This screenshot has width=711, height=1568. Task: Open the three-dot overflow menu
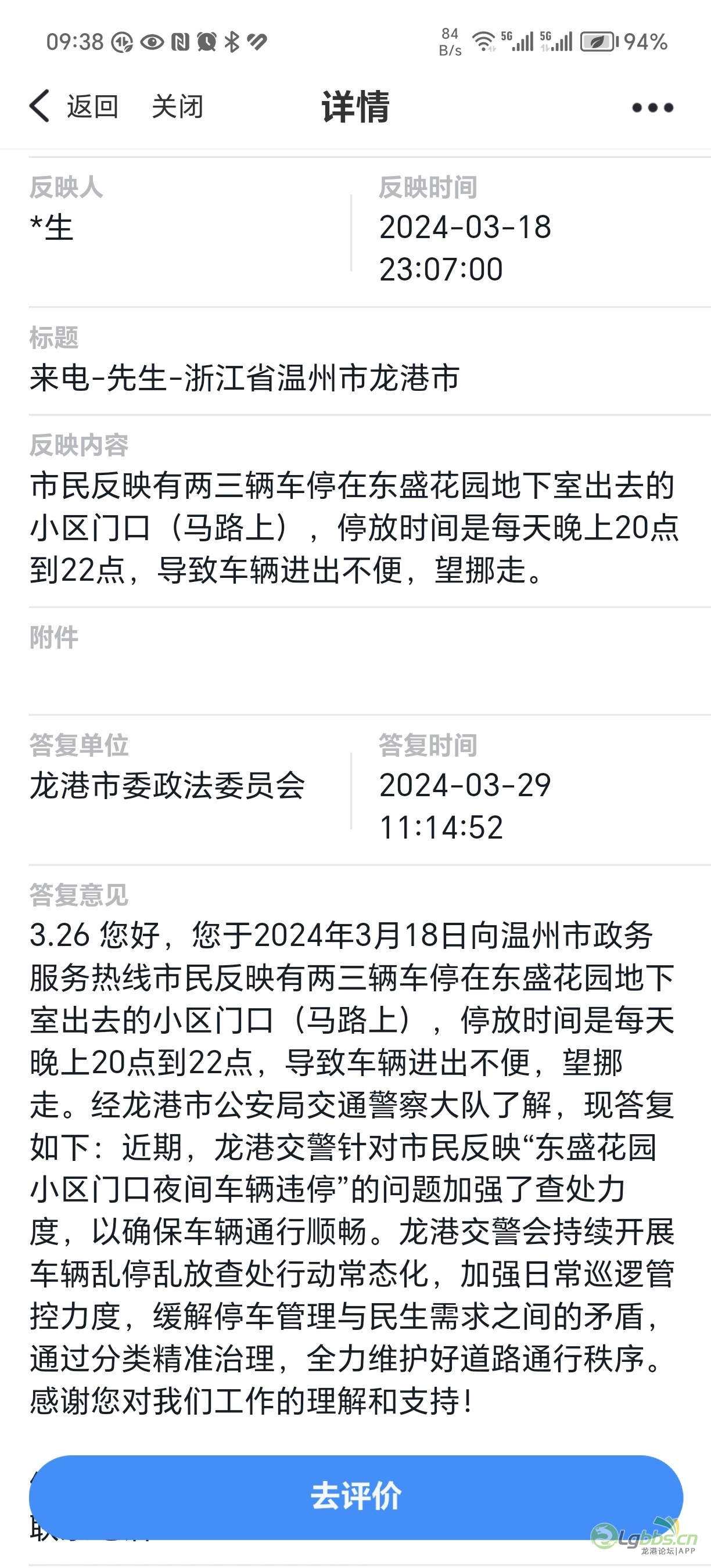(652, 108)
